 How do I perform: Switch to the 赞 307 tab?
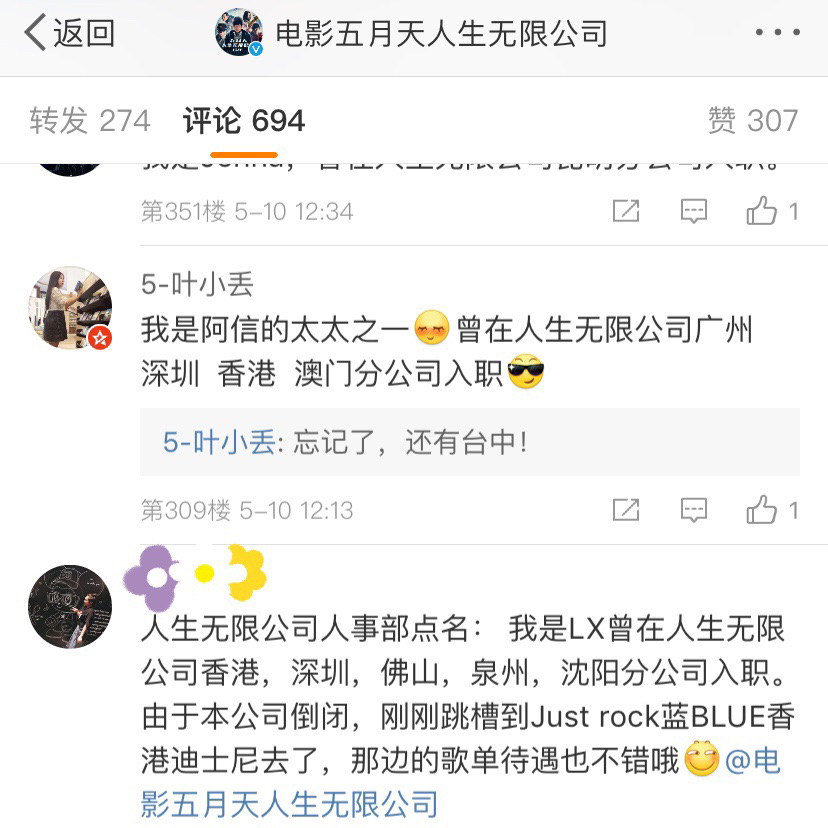pos(752,121)
